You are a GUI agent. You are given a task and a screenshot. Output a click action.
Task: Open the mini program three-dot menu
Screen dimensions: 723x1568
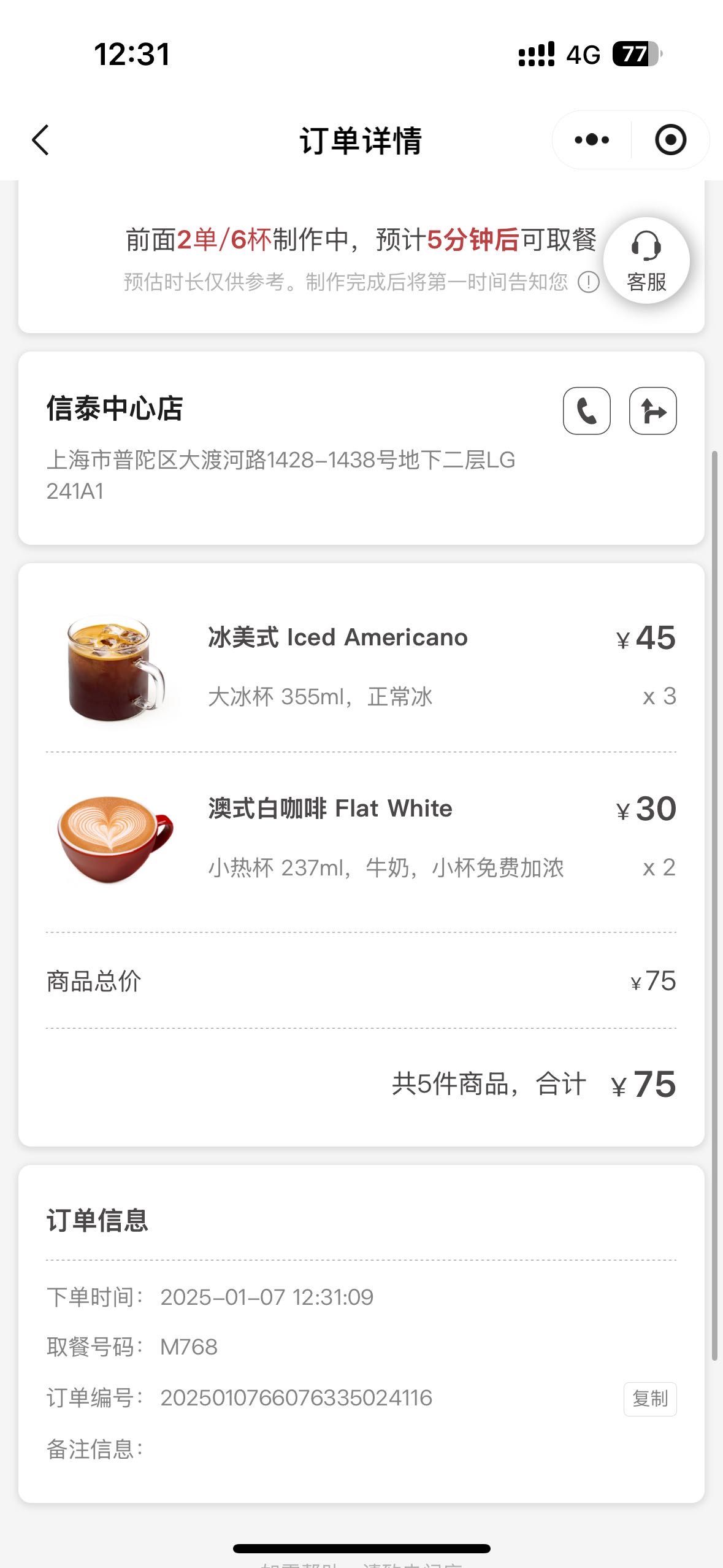point(592,140)
